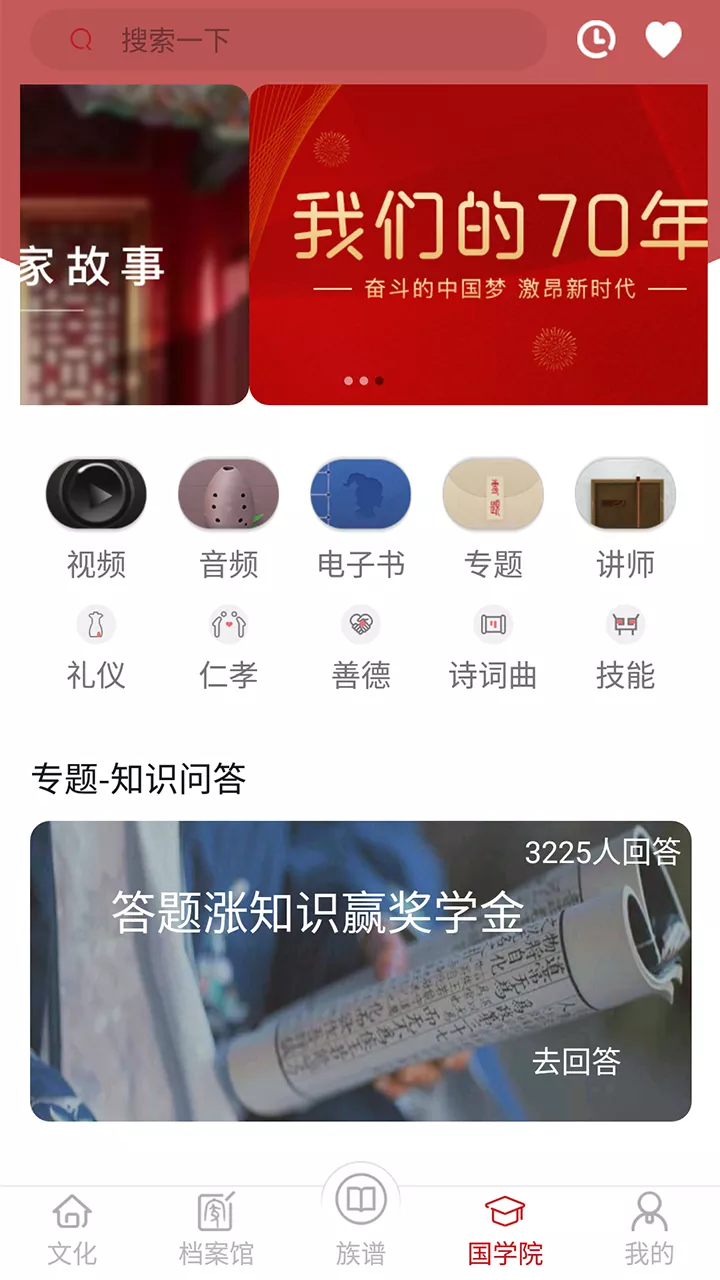
Task: Select the 音频 (Audio) icon
Action: pos(228,494)
